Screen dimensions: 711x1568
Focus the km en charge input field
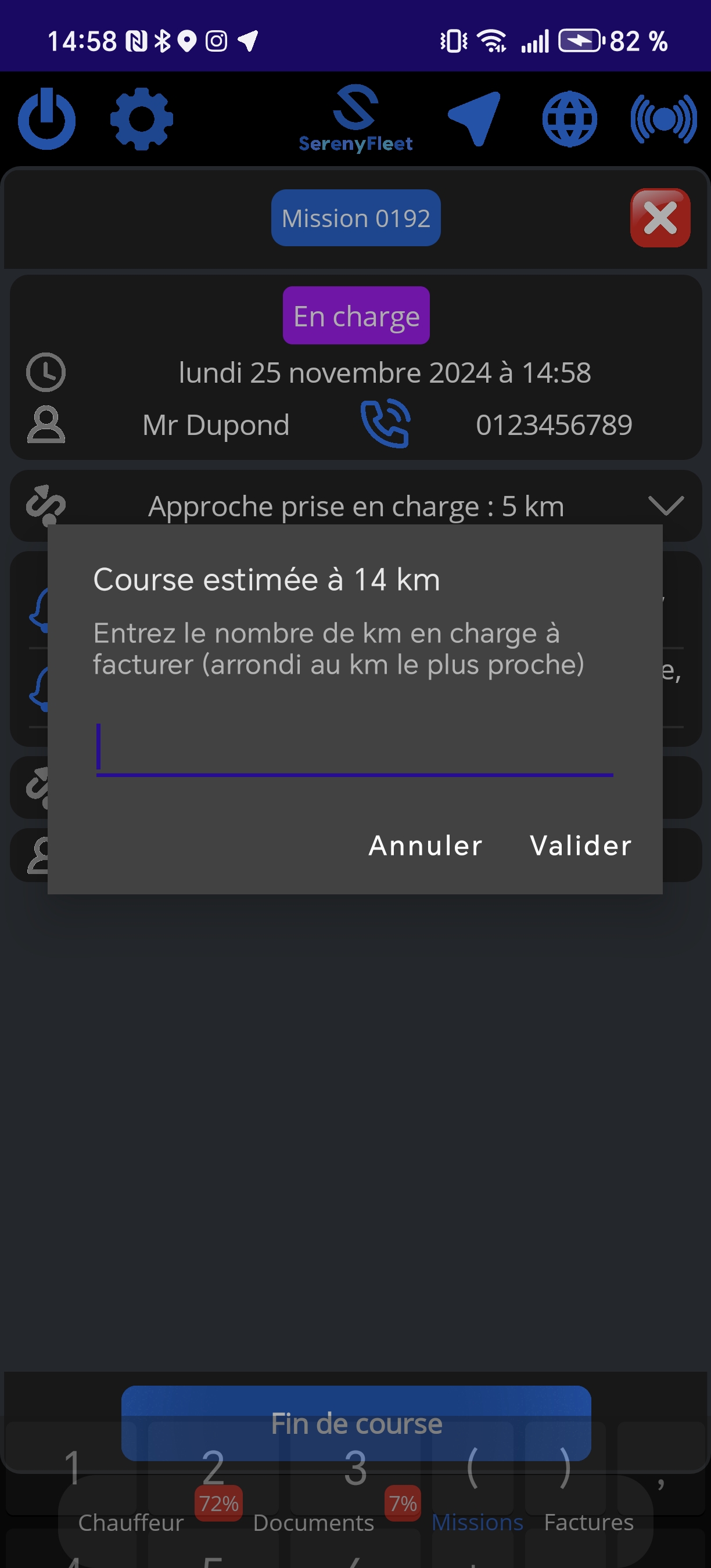354,749
